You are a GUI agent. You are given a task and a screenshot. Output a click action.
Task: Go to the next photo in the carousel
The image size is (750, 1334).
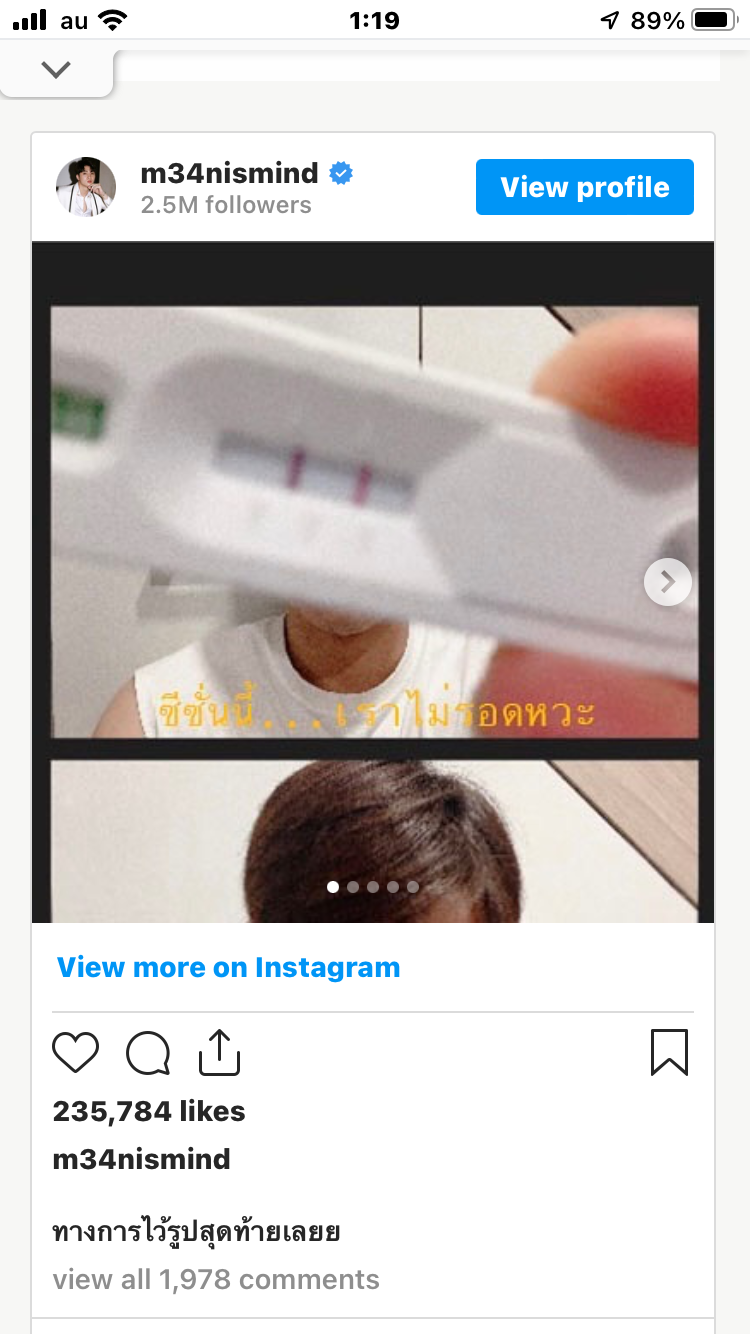pyautogui.click(x=667, y=581)
